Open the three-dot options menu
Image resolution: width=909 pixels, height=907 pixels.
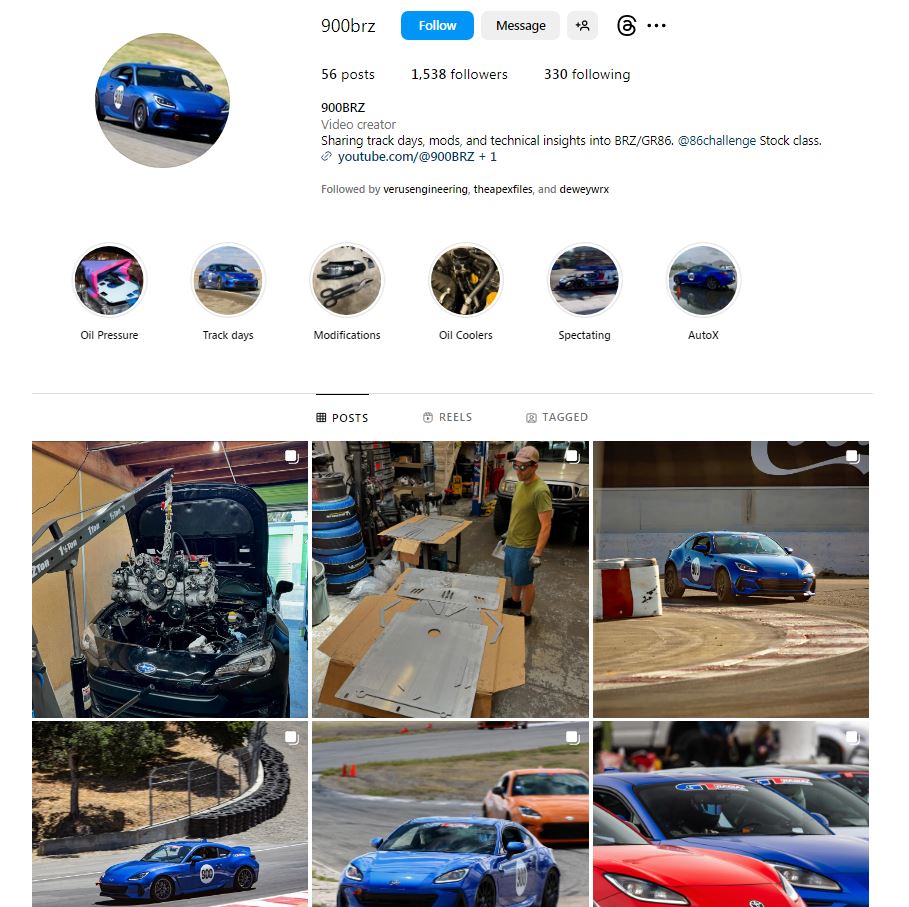tap(656, 26)
